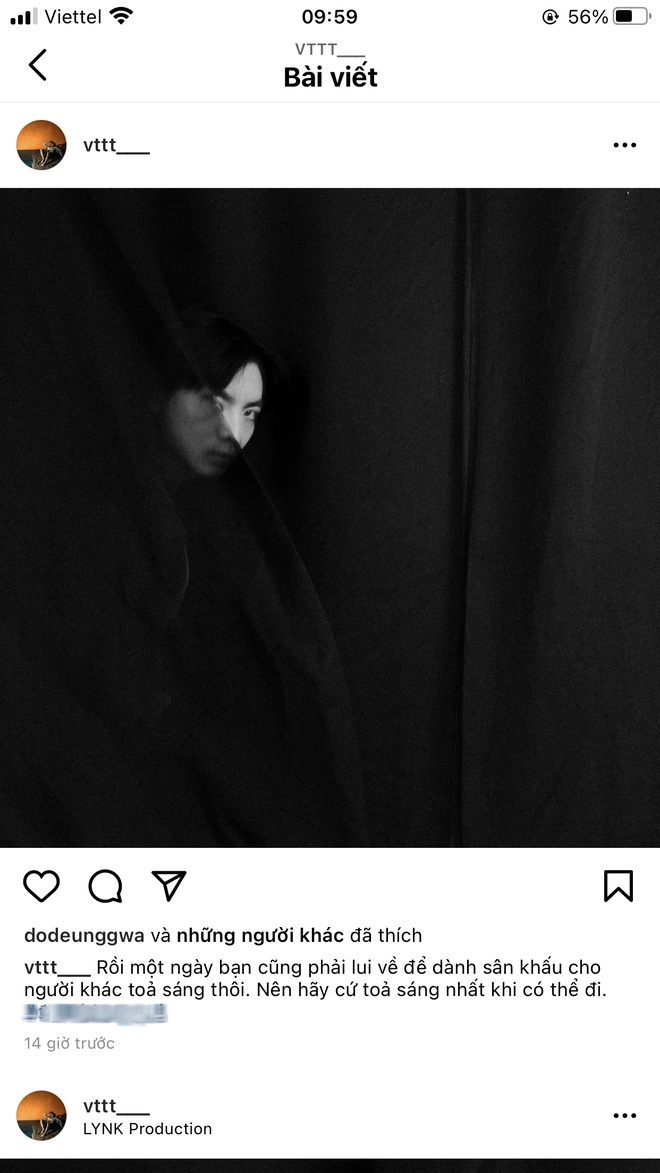Image resolution: width=660 pixels, height=1173 pixels.
Task: View others who liked the post
Action: point(260,936)
